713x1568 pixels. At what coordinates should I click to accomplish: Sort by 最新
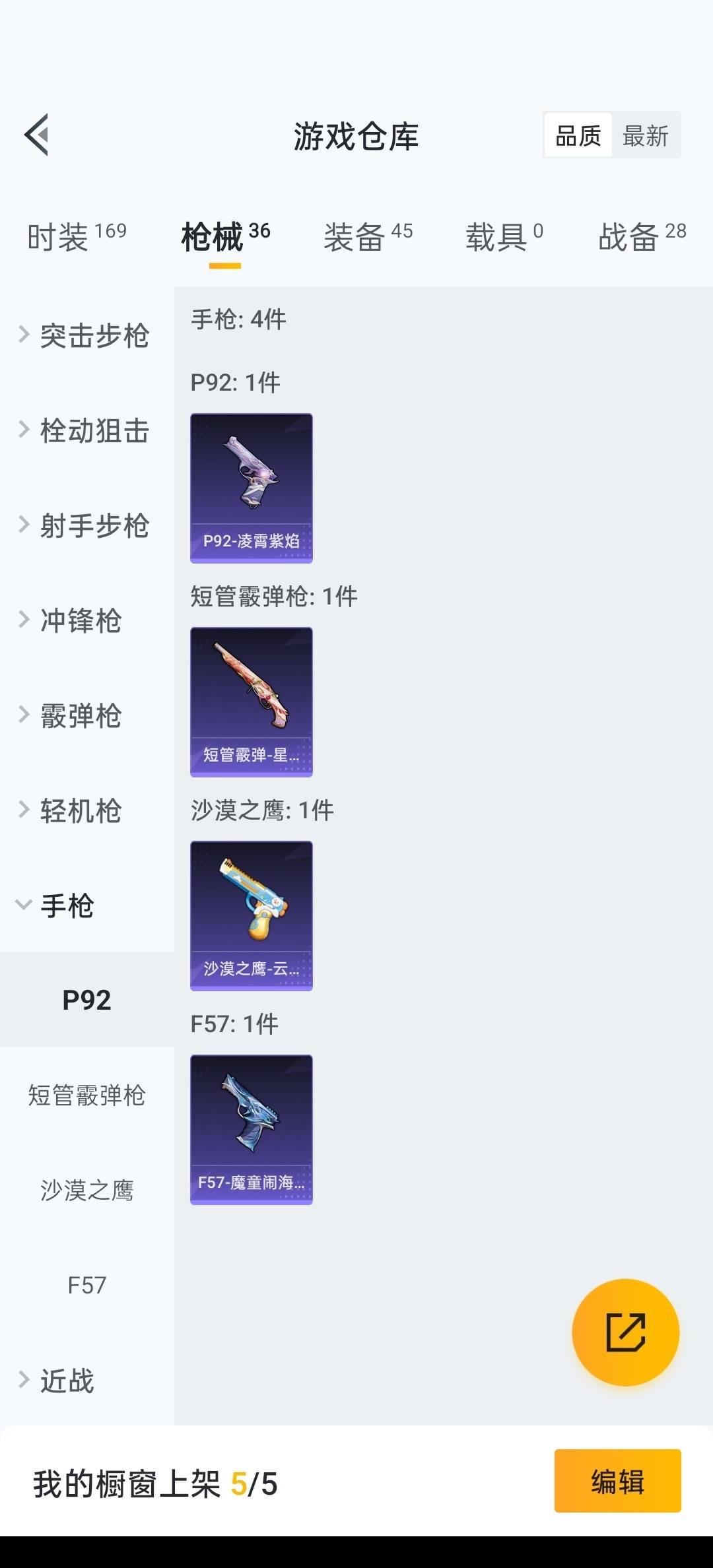[x=645, y=136]
